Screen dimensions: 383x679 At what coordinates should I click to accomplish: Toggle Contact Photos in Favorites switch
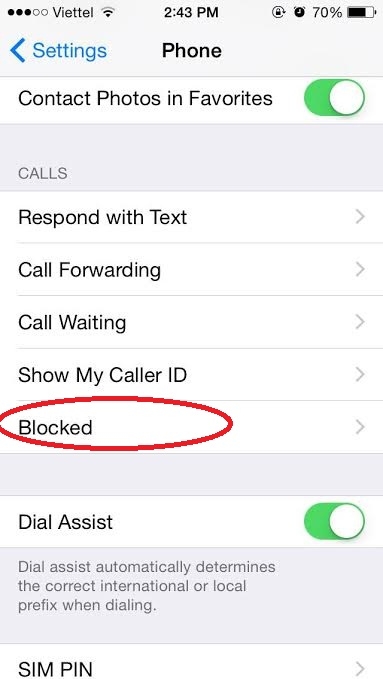(x=334, y=98)
